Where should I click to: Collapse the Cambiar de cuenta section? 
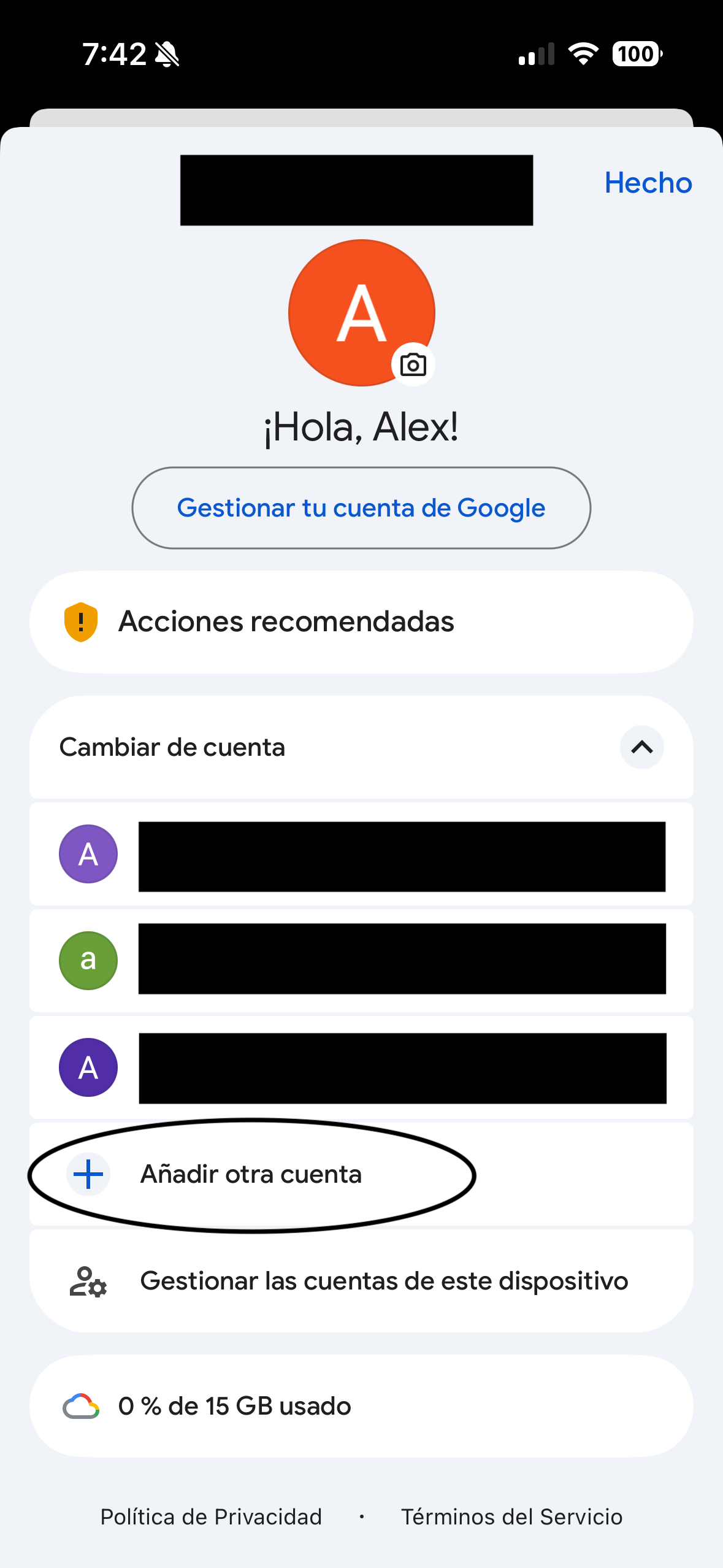click(641, 747)
